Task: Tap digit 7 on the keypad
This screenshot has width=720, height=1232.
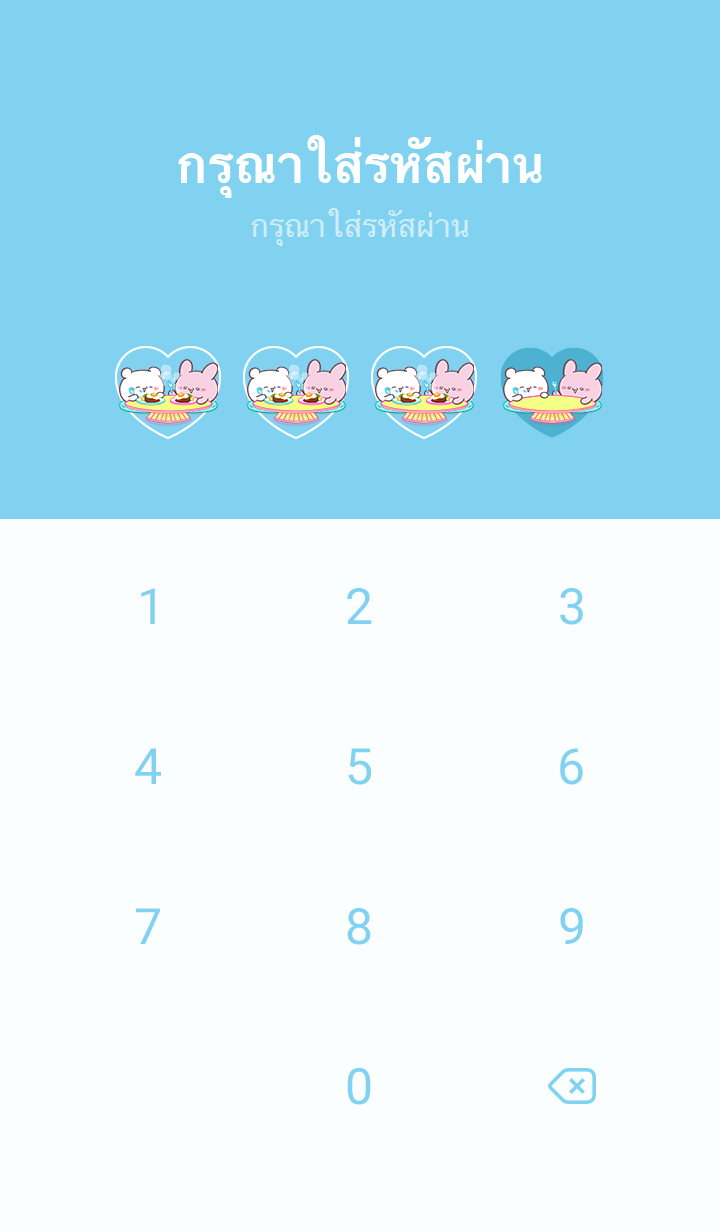Action: pos(148,927)
